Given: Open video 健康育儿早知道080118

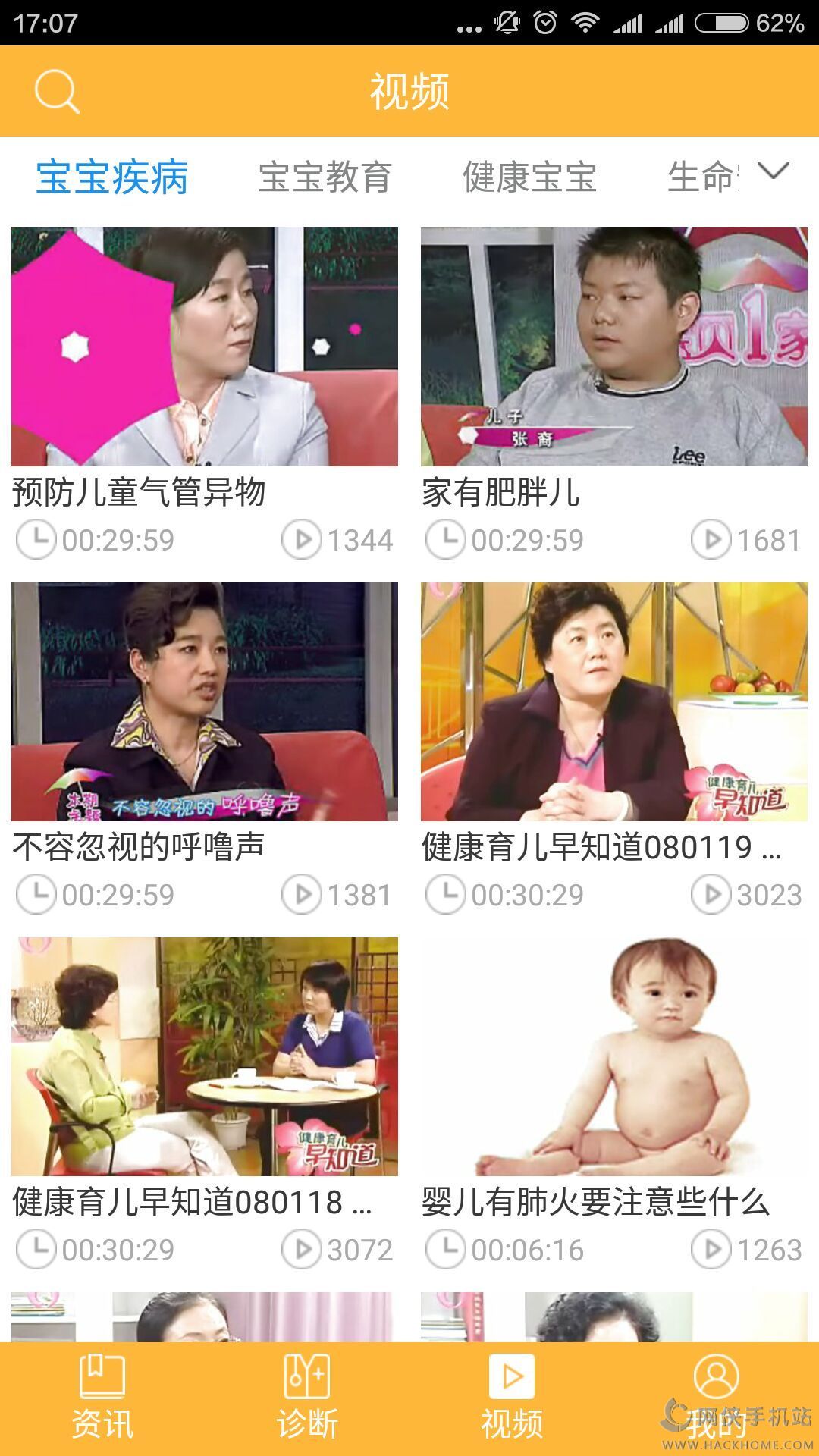Looking at the screenshot, I should [205, 1057].
